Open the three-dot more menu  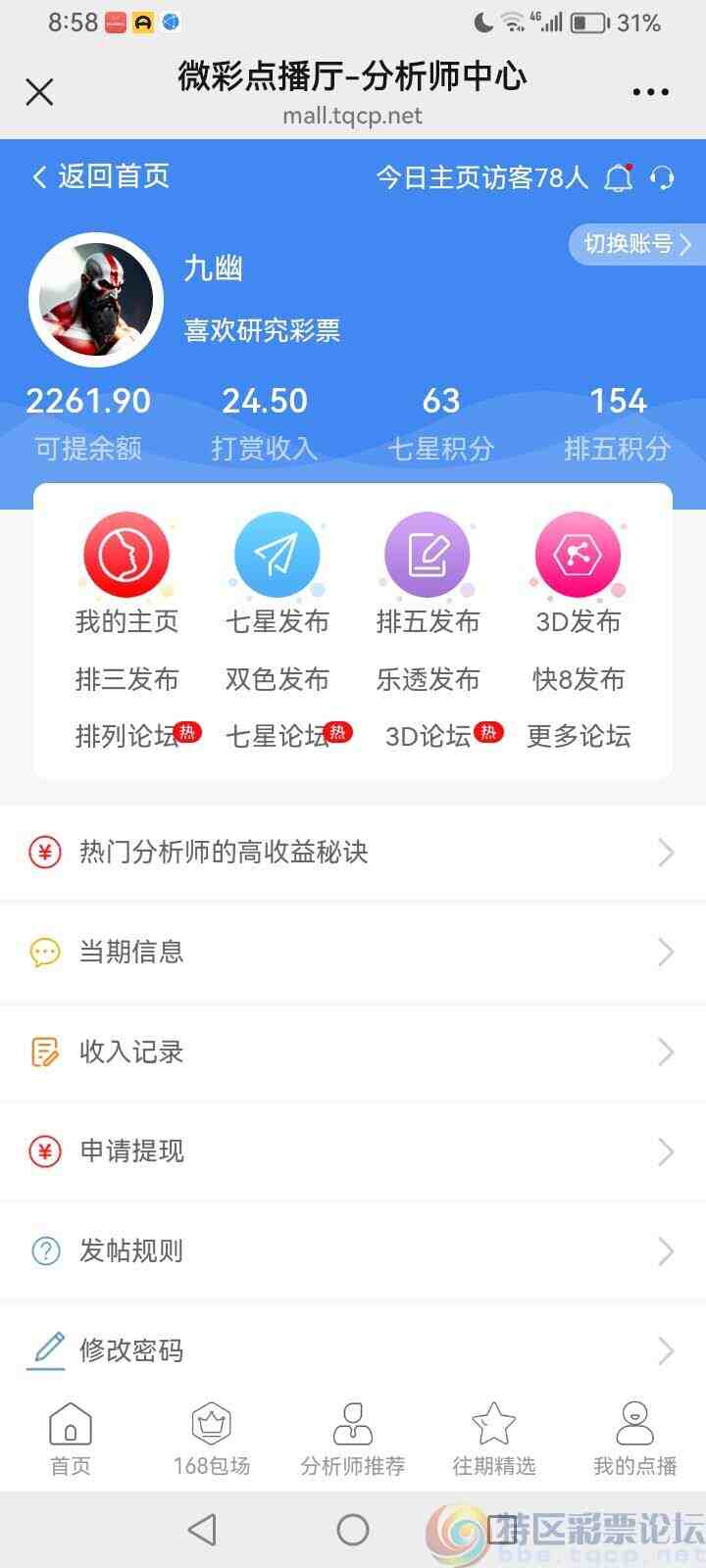651,91
